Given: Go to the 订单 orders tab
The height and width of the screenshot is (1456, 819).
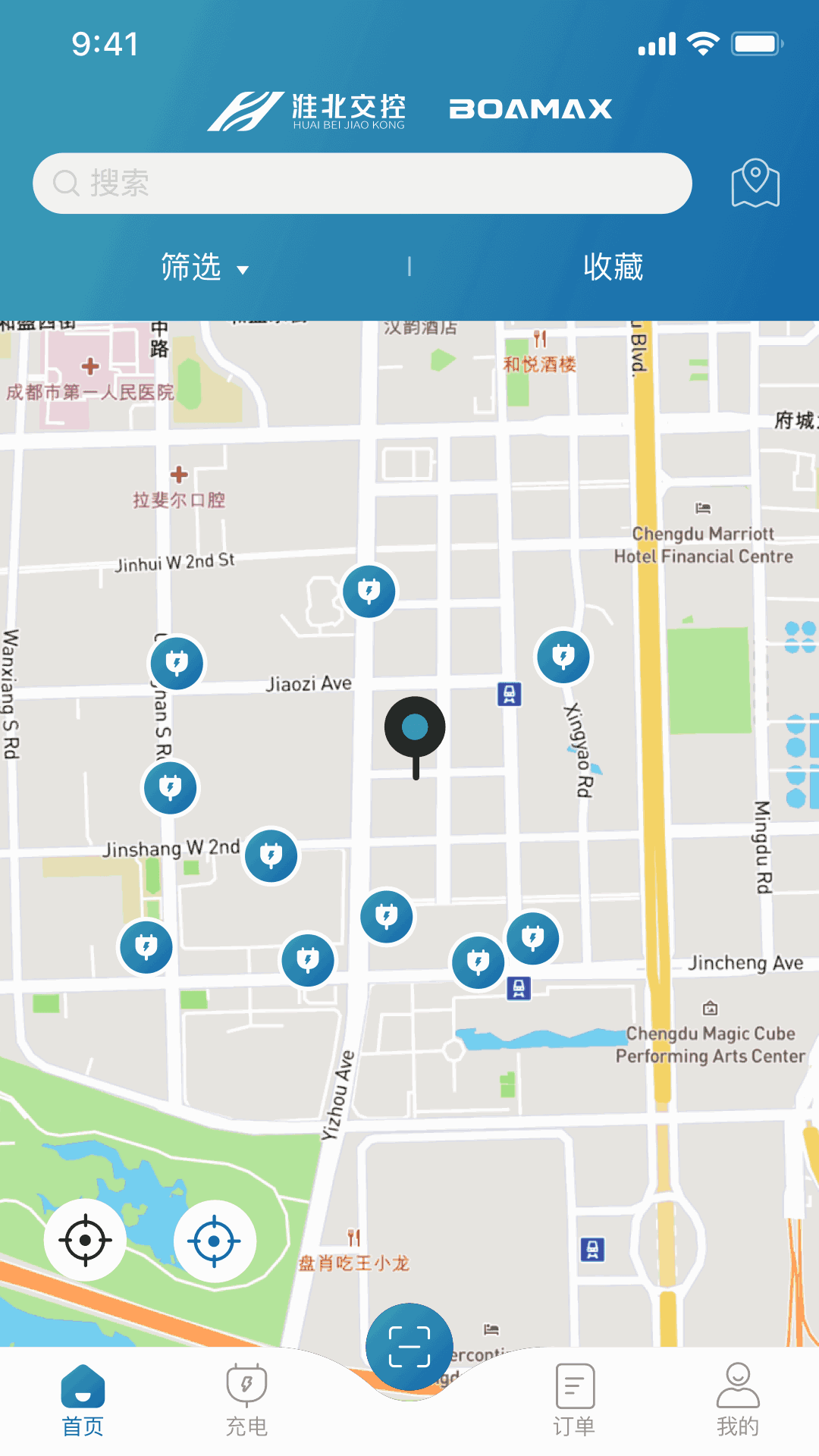Looking at the screenshot, I should (574, 1401).
